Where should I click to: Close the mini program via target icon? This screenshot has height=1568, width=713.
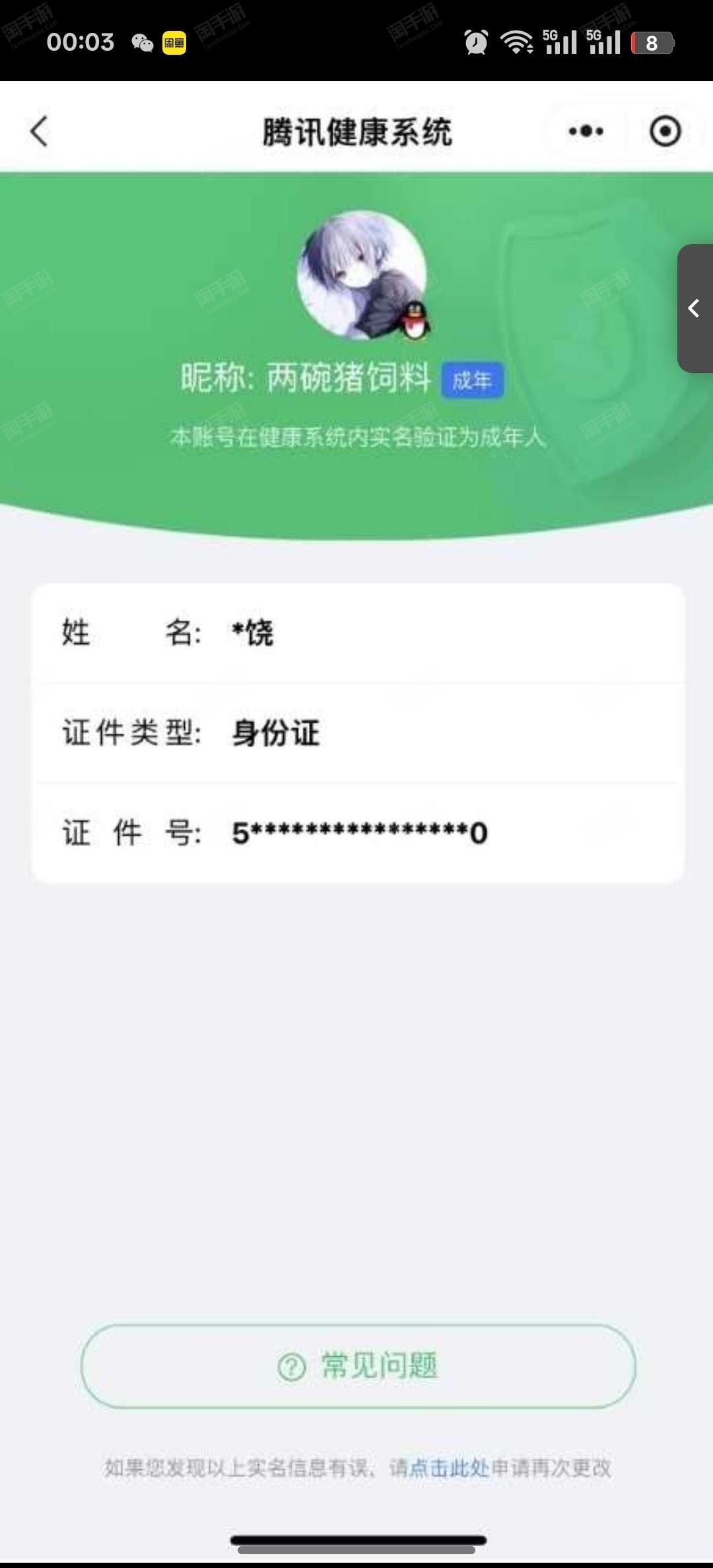point(665,131)
